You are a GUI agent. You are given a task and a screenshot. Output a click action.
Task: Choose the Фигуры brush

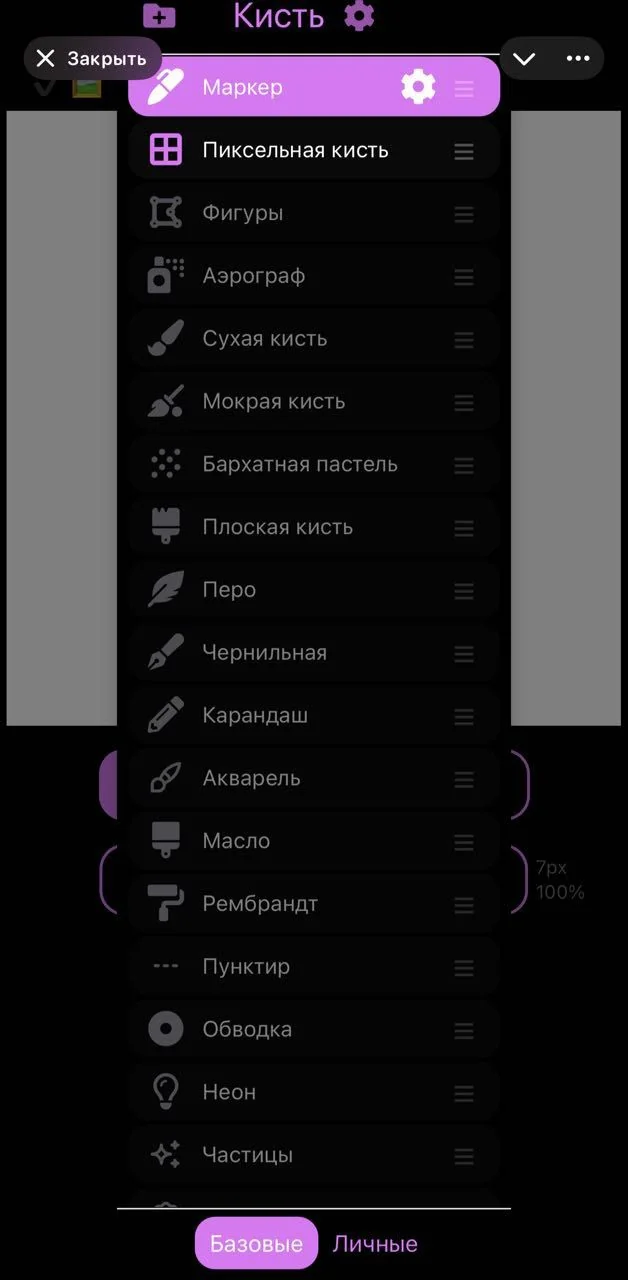[314, 213]
